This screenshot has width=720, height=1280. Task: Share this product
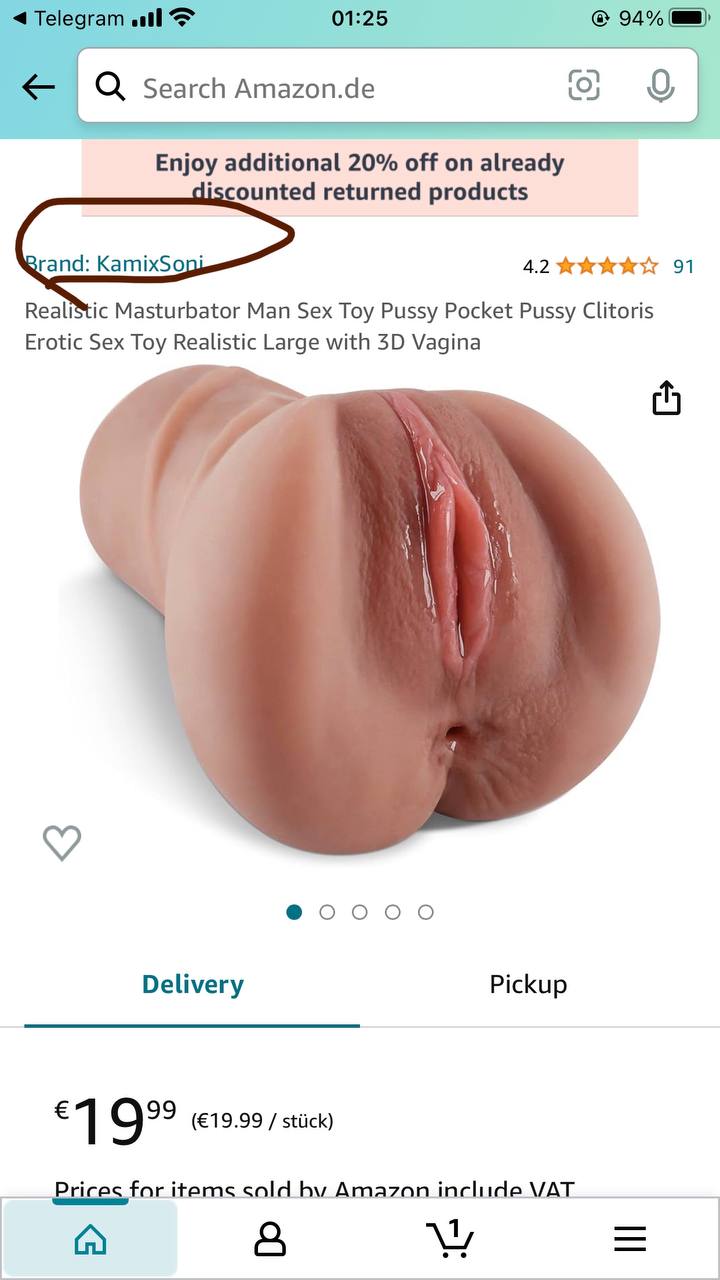666,398
